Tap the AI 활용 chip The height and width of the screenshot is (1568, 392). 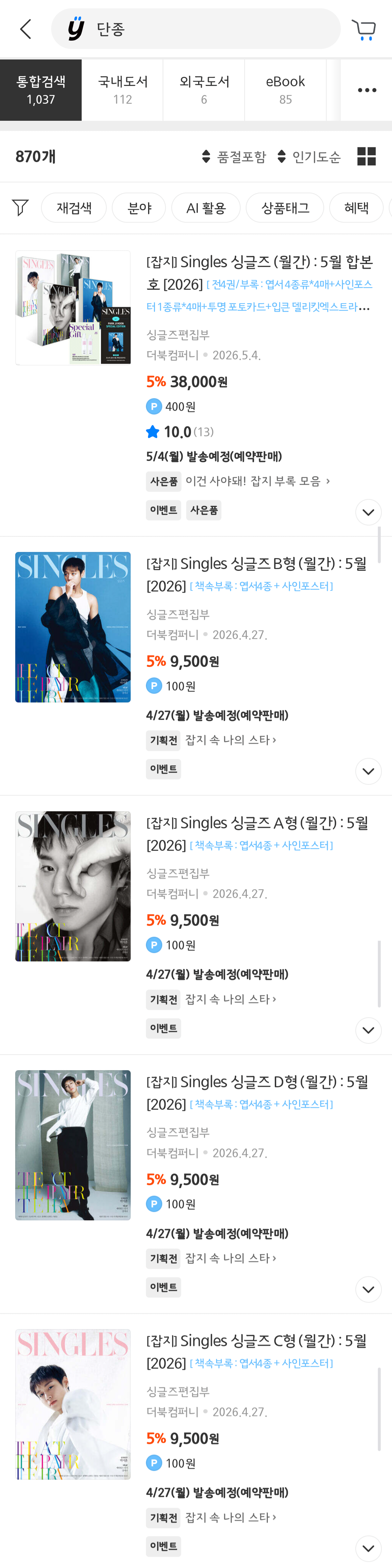(x=206, y=207)
